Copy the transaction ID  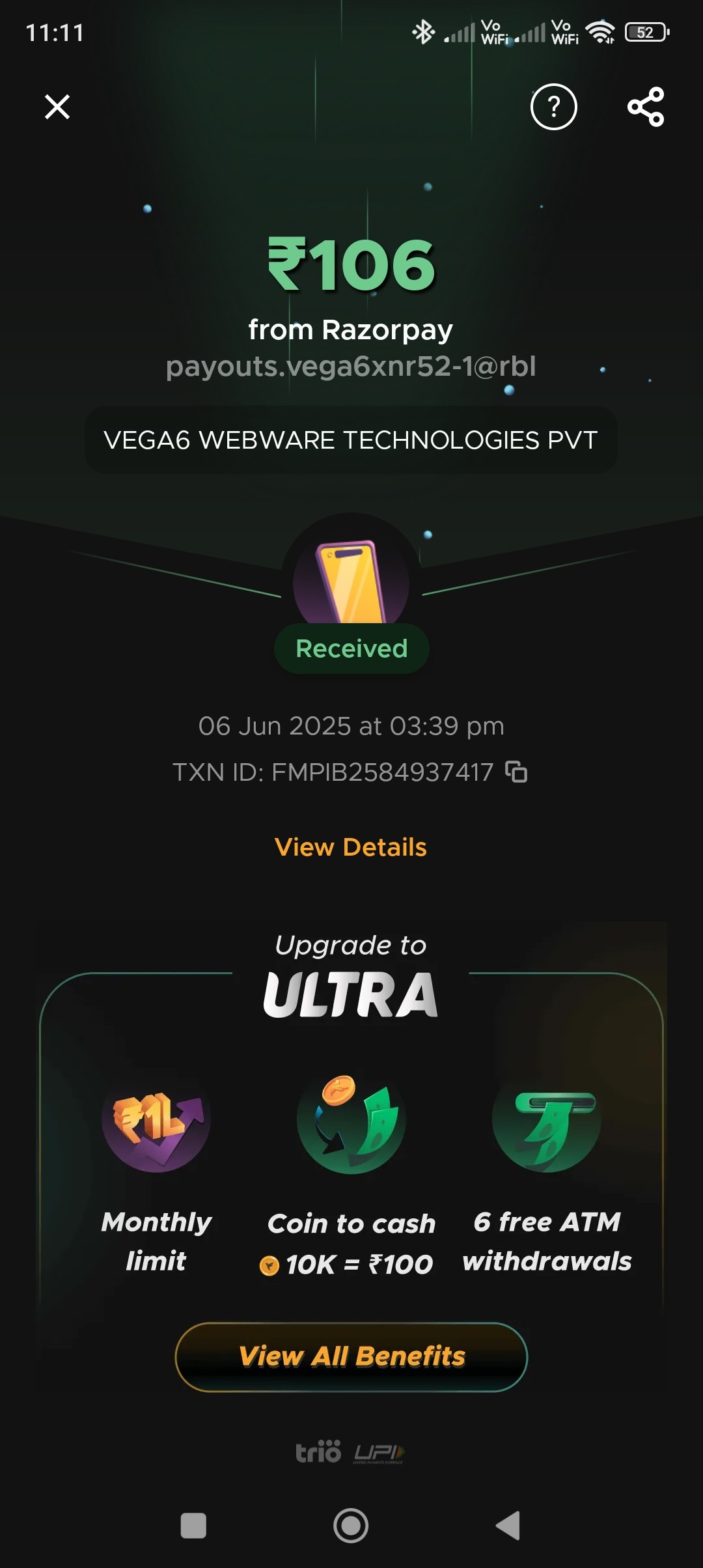click(517, 772)
